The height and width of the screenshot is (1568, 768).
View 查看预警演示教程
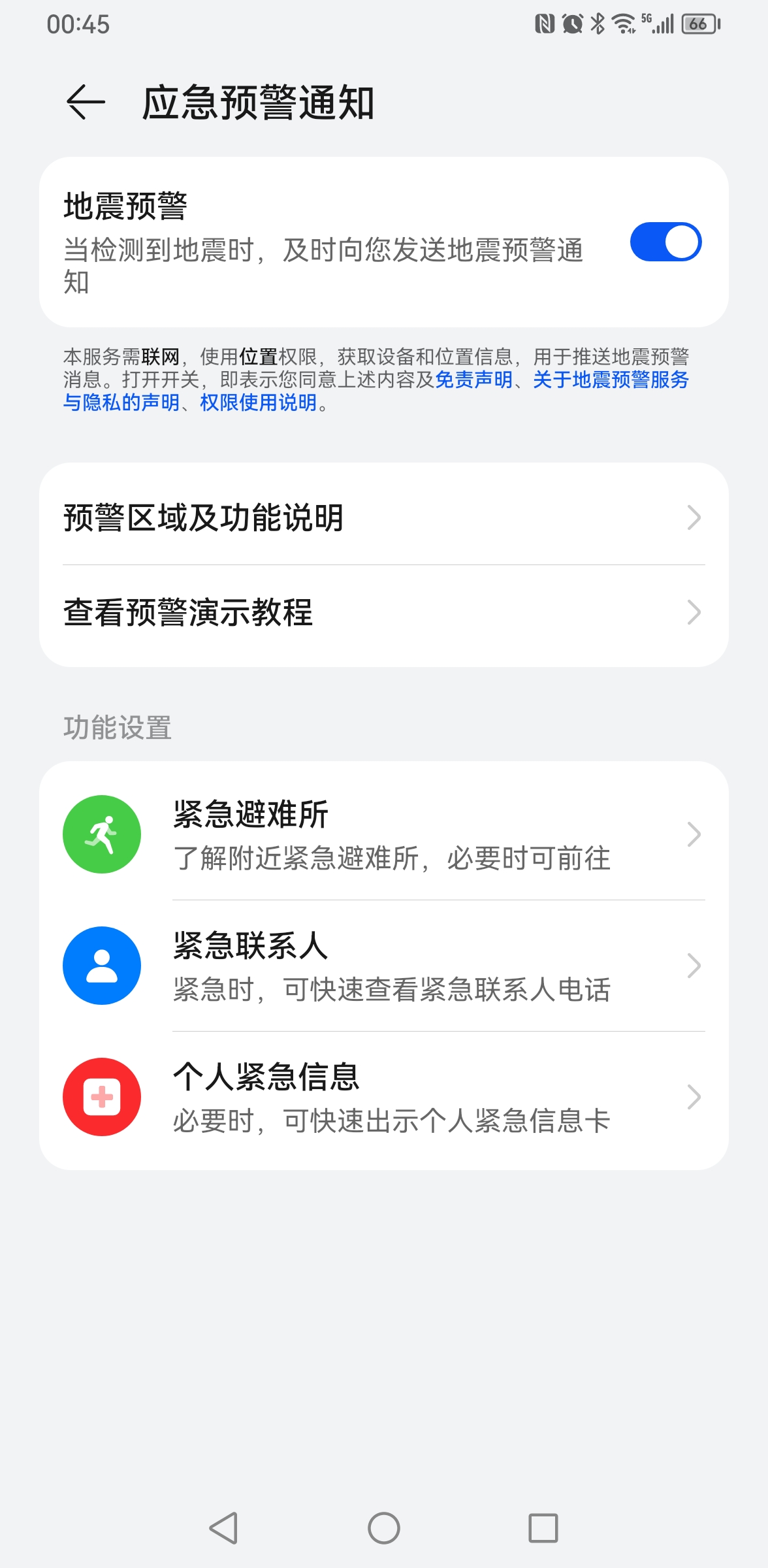point(384,613)
